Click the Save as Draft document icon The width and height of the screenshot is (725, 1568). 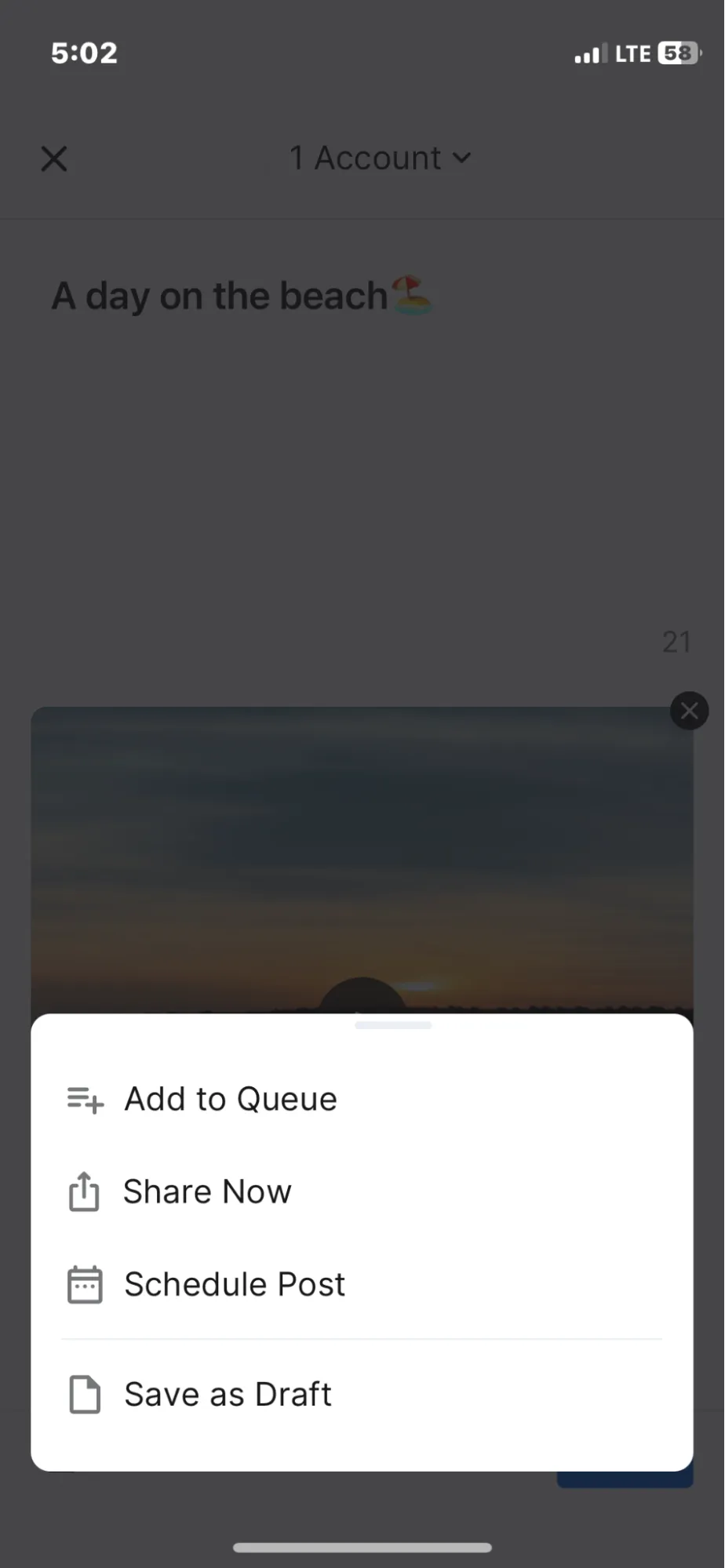coord(84,1395)
